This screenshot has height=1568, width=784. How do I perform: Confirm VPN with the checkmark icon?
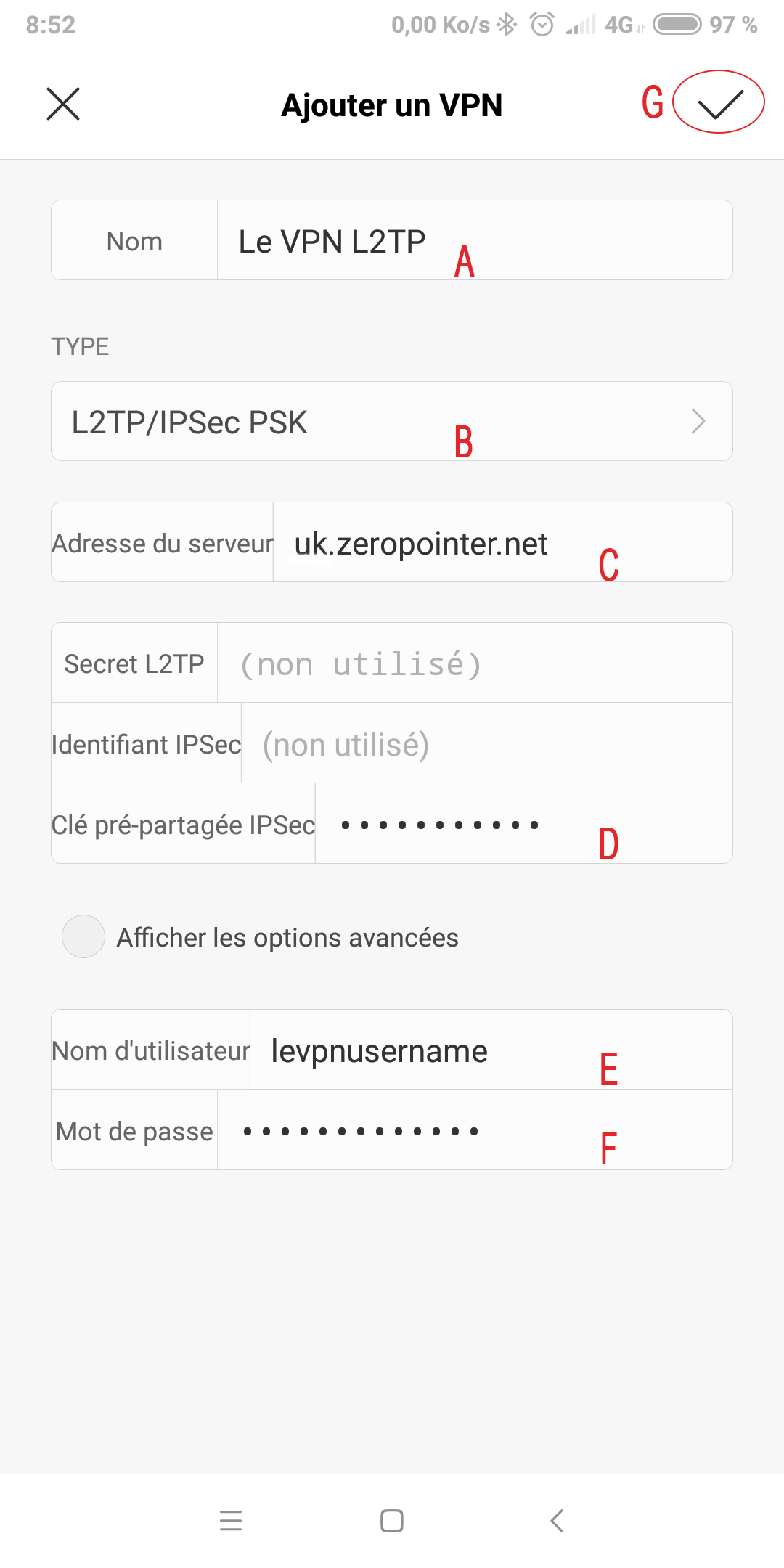coord(720,104)
